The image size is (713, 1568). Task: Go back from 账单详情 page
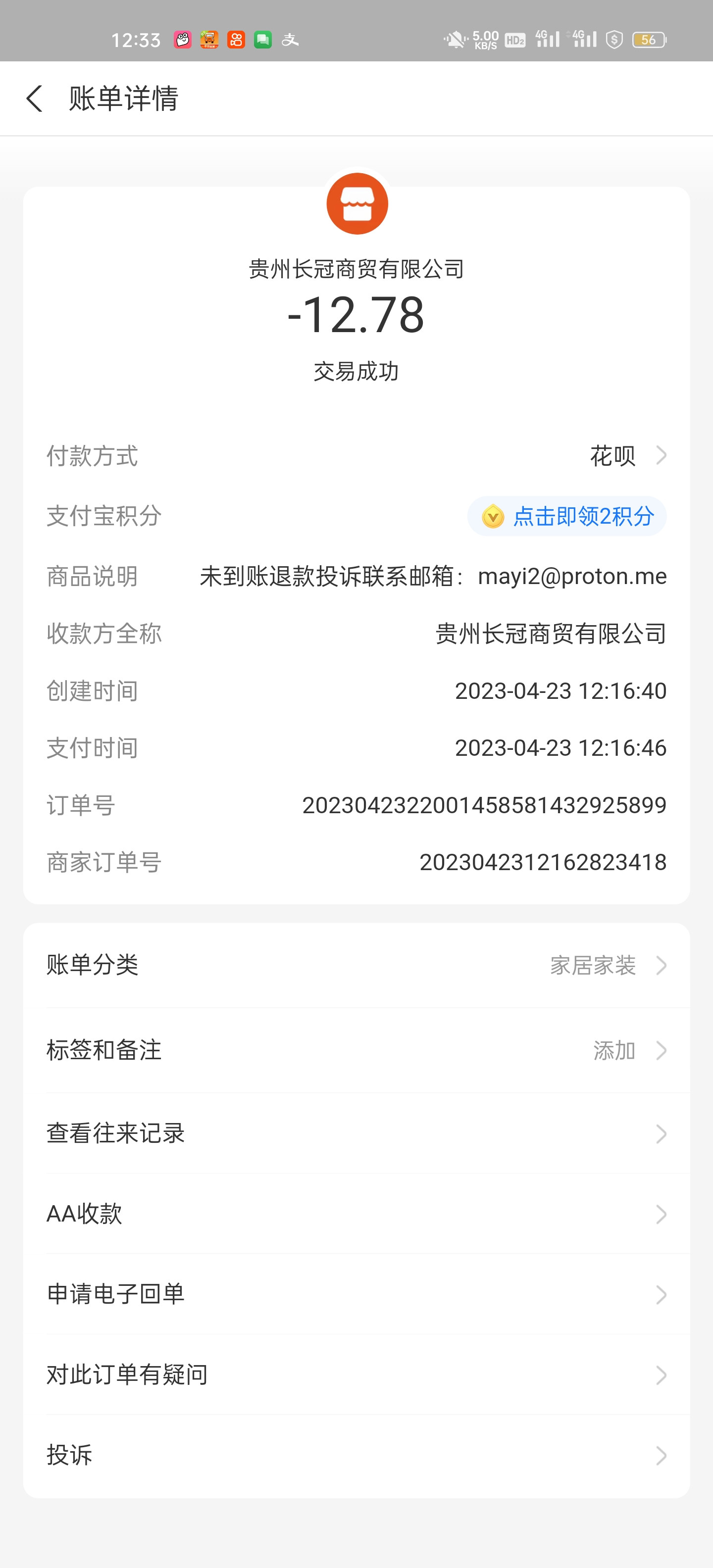pos(35,98)
